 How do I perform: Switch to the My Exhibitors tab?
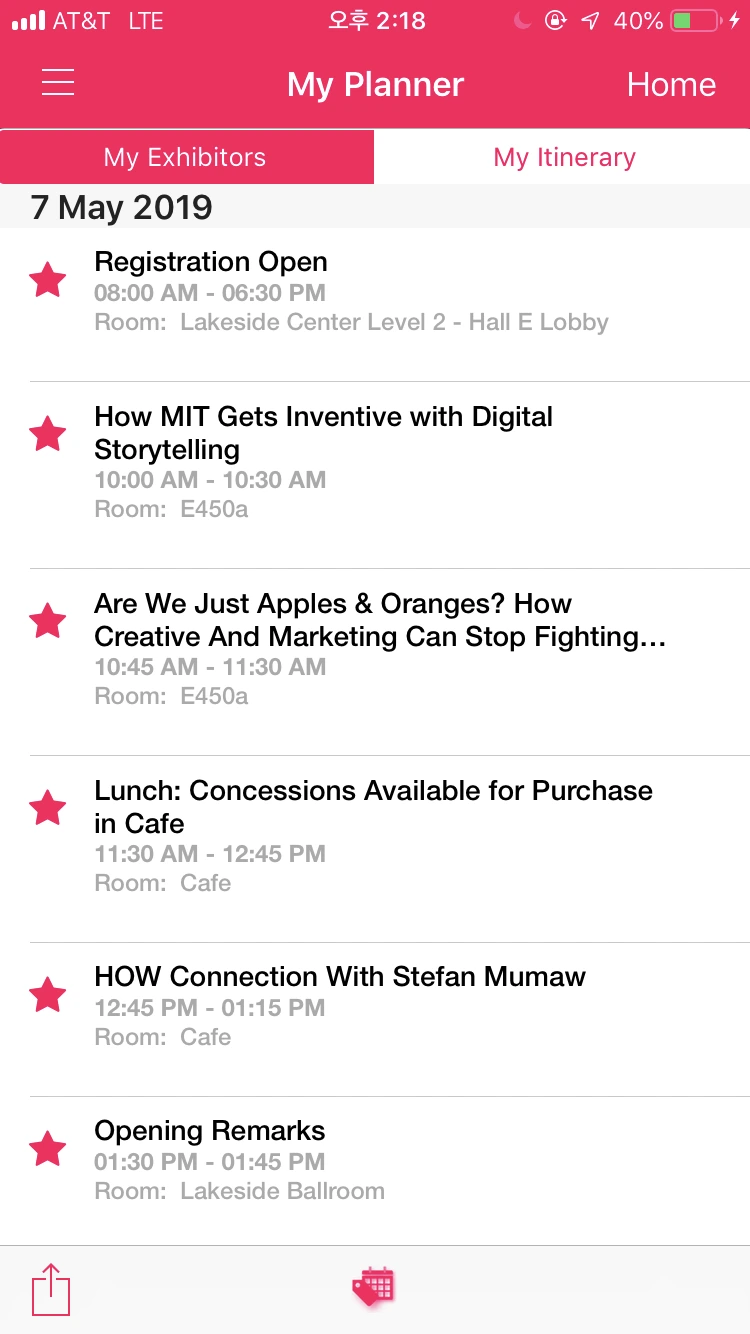(x=186, y=157)
